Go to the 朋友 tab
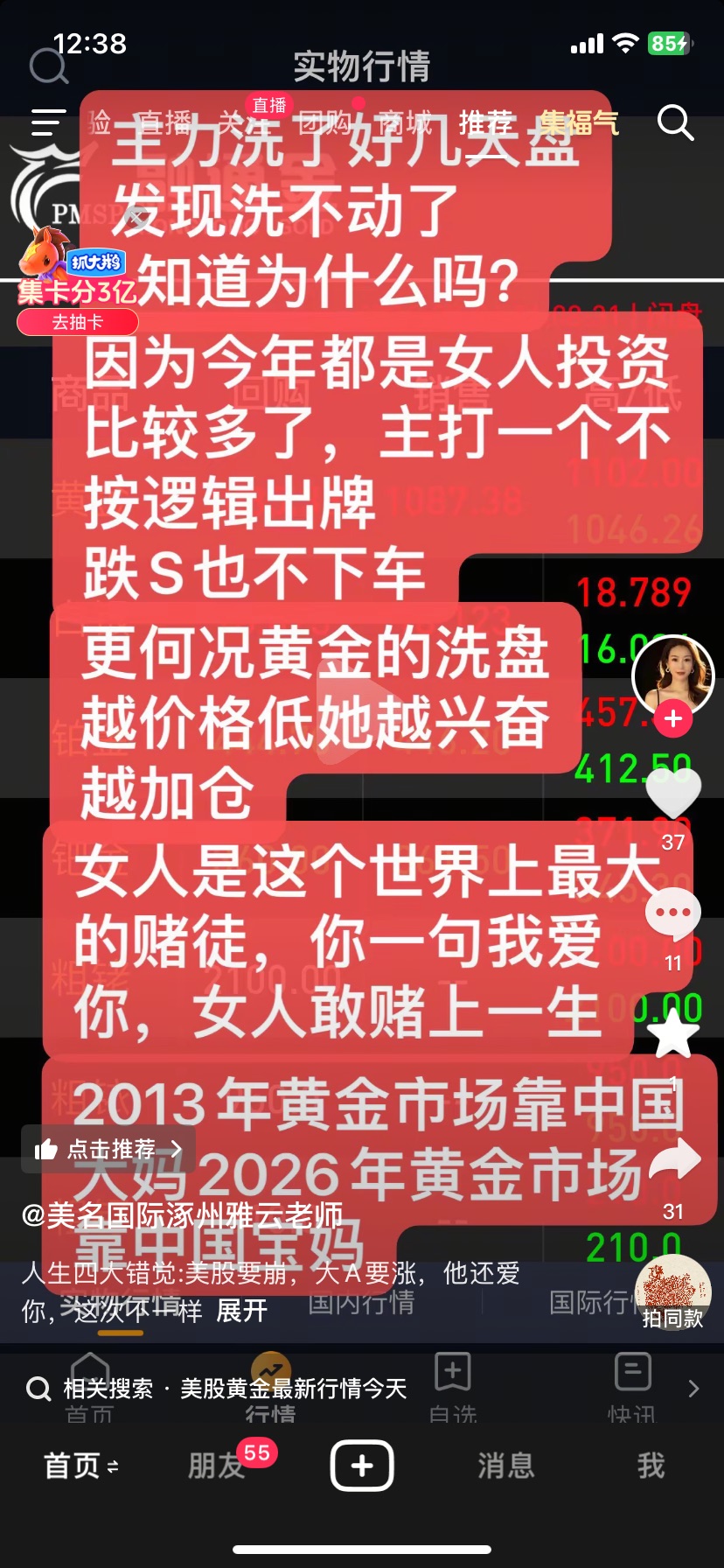 216,1466
